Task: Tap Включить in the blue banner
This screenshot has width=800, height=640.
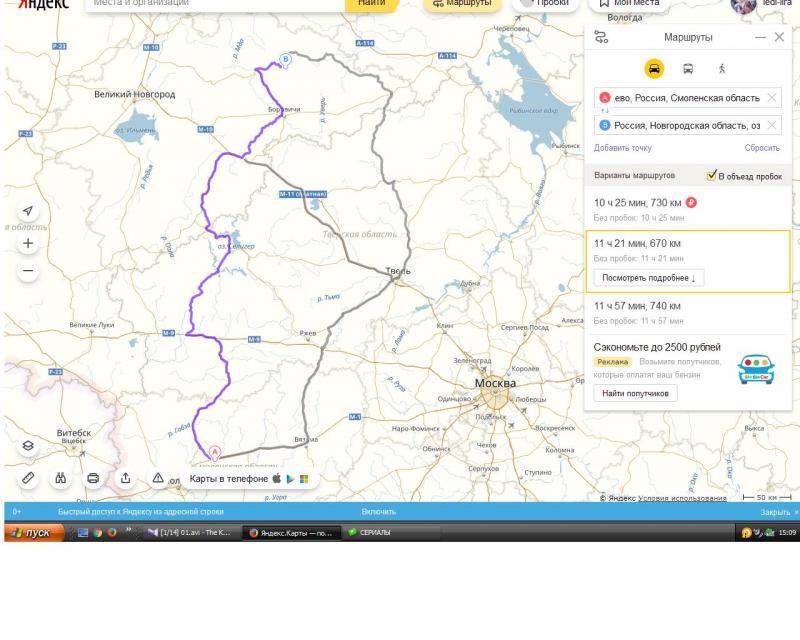Action: point(378,511)
